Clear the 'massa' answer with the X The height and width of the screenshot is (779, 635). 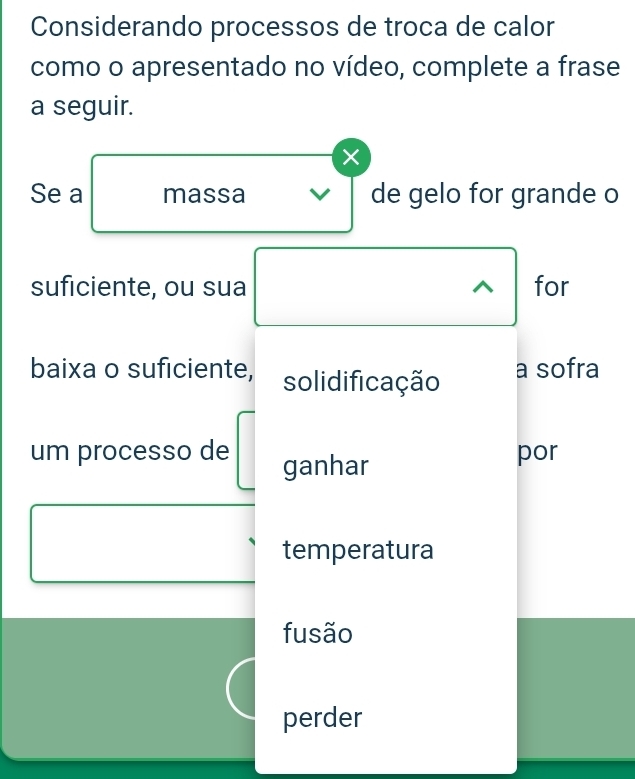[x=349, y=156]
